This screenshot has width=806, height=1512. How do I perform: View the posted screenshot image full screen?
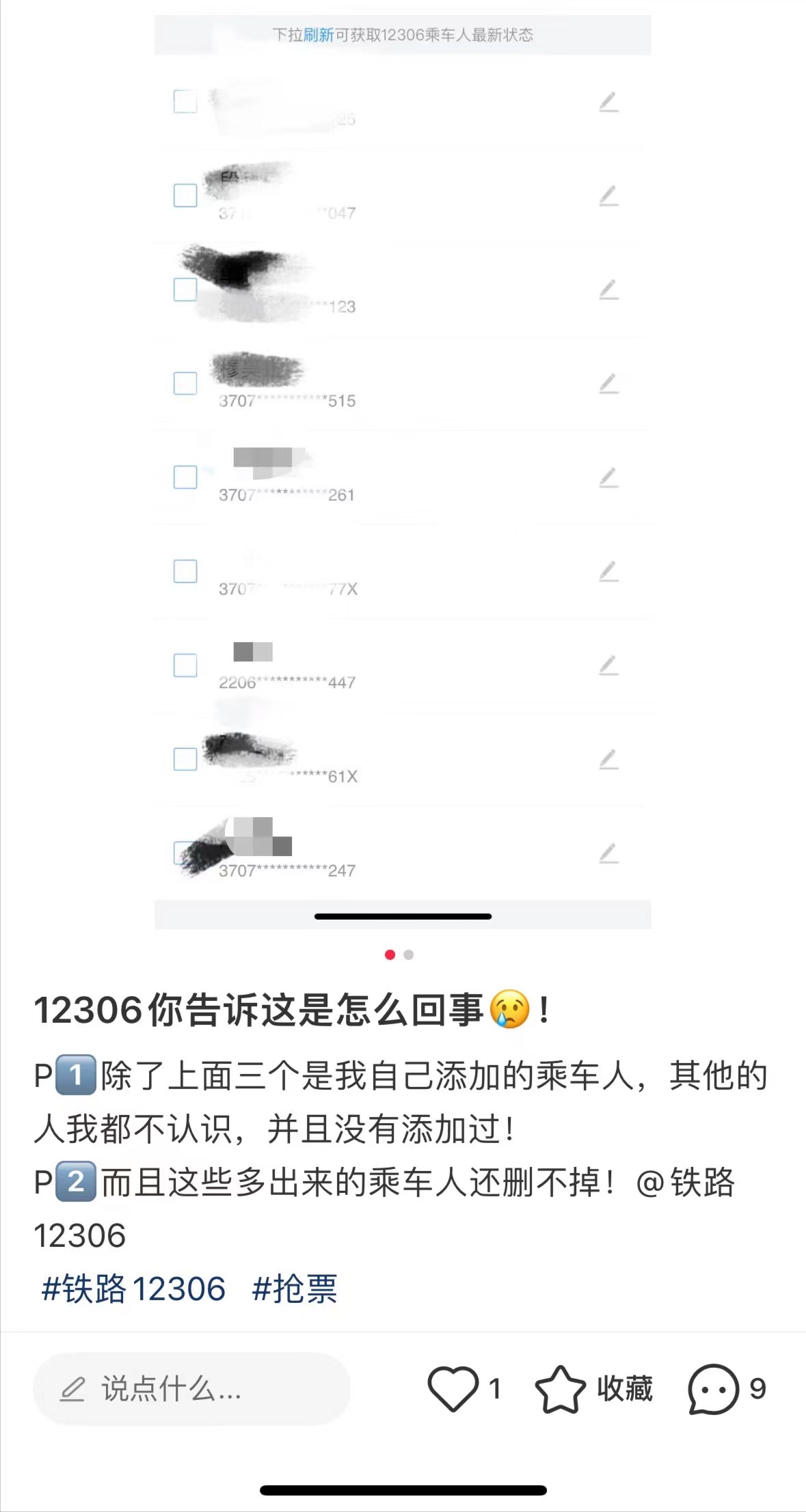pos(403,471)
